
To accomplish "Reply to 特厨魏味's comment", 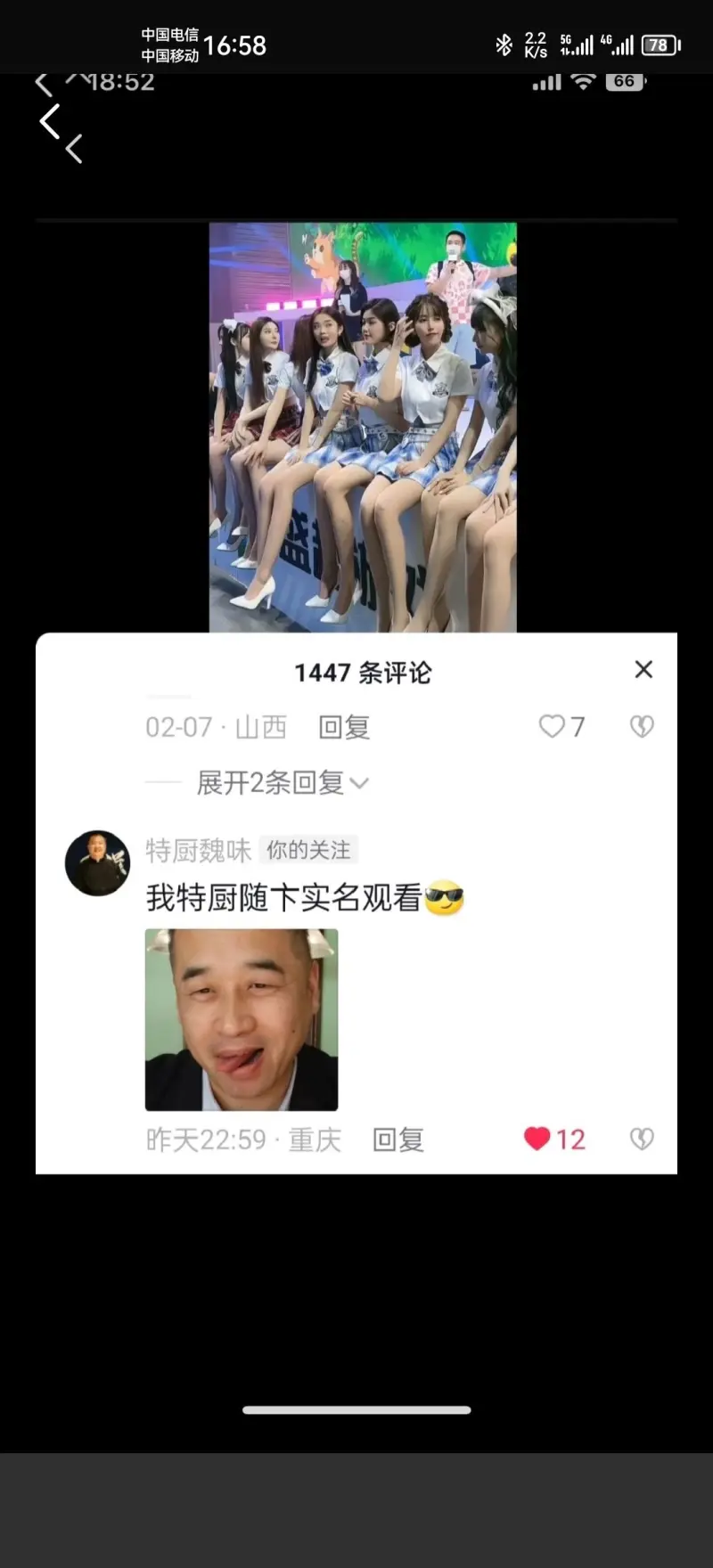I will click(397, 1139).
